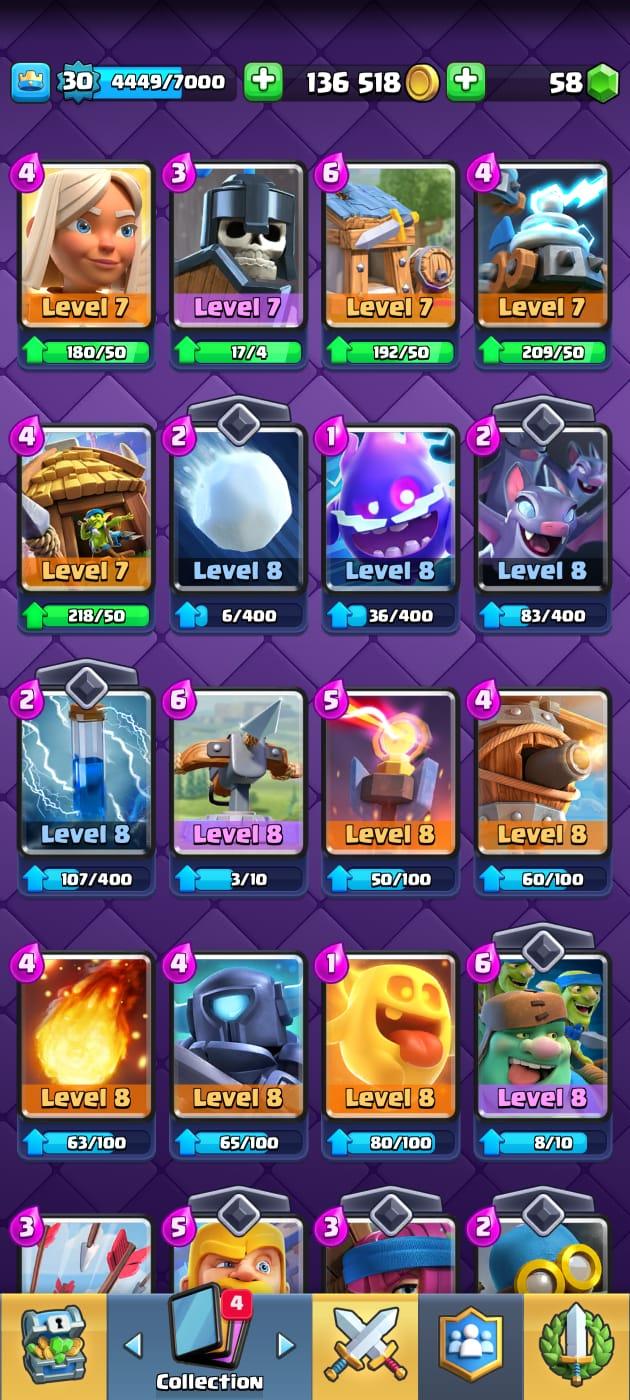
Task: Select the Battle Healer card
Action: [x=86, y=247]
